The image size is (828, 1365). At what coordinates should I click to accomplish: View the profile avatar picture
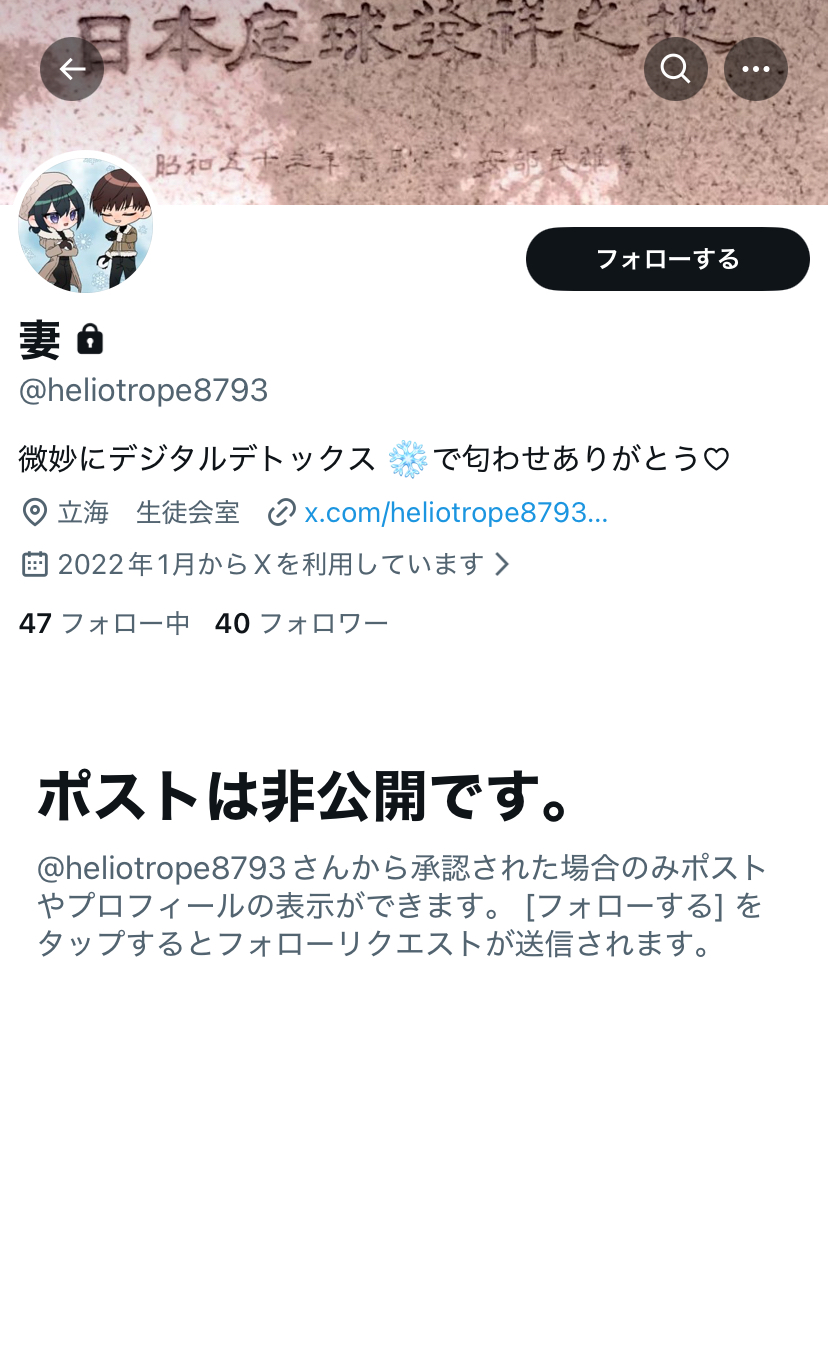tap(86, 224)
